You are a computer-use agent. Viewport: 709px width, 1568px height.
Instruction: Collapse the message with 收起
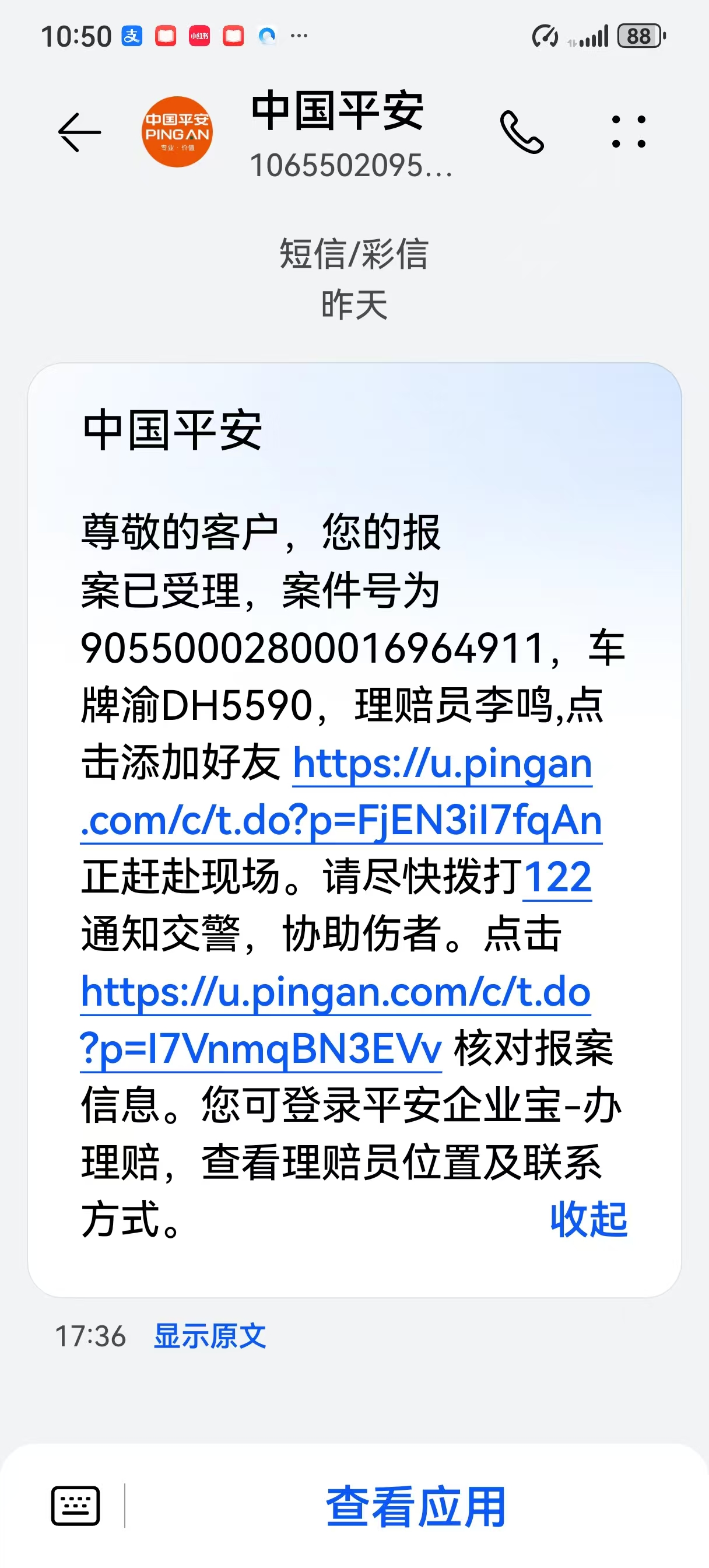588,1220
